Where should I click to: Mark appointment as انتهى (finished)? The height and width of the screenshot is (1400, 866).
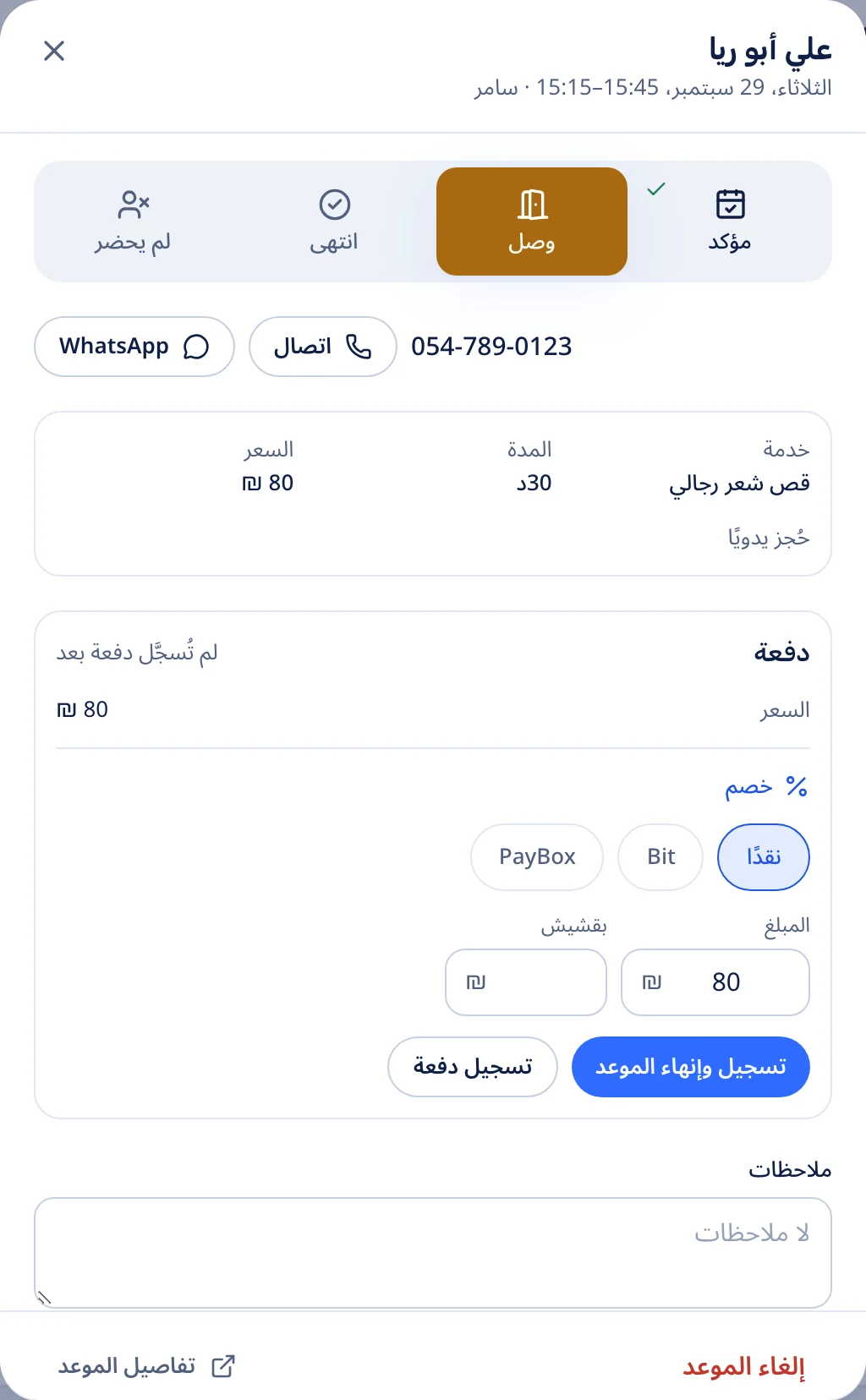(334, 221)
